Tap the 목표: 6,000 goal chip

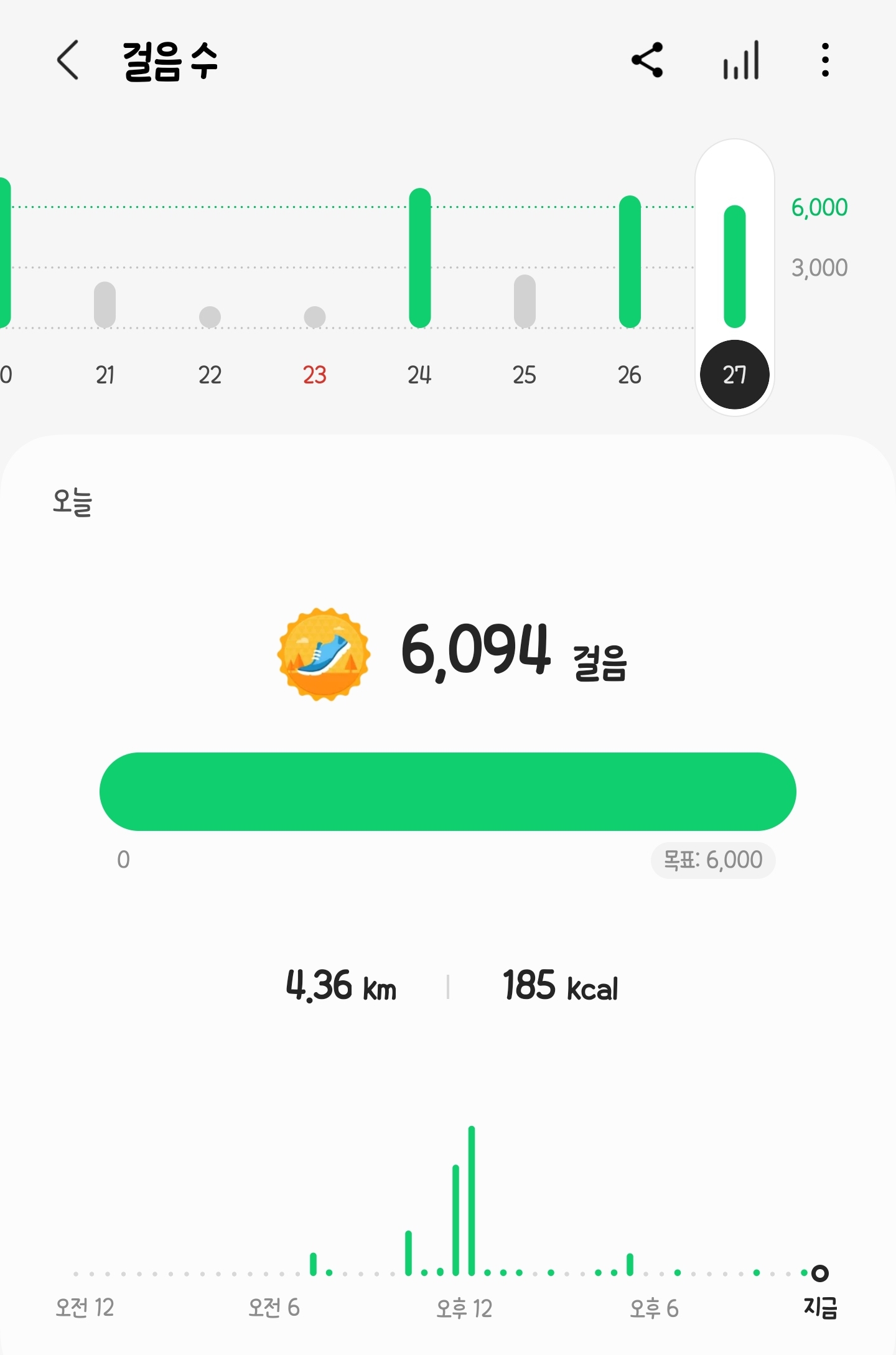click(x=713, y=860)
